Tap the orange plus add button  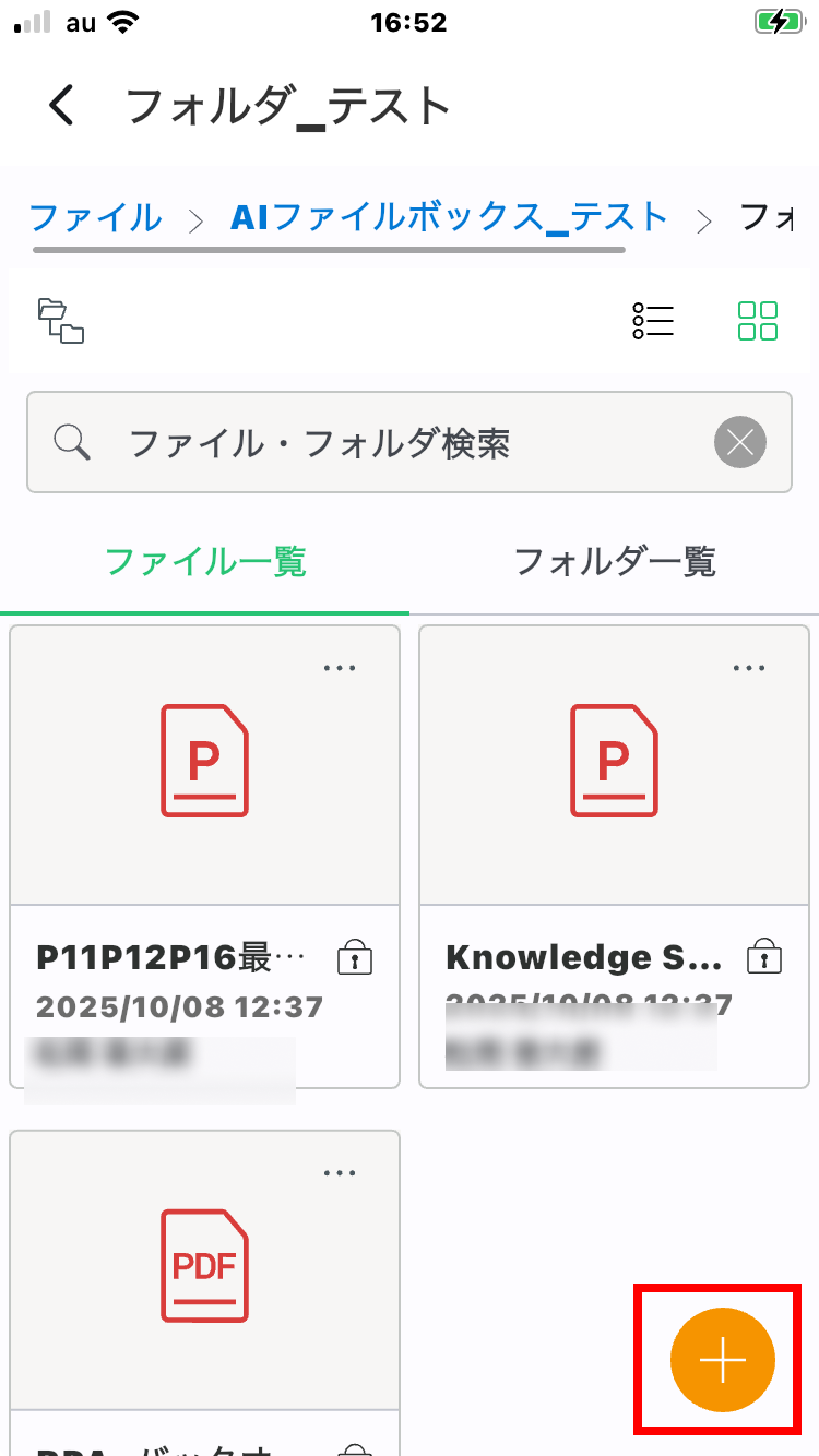pyautogui.click(x=722, y=1360)
